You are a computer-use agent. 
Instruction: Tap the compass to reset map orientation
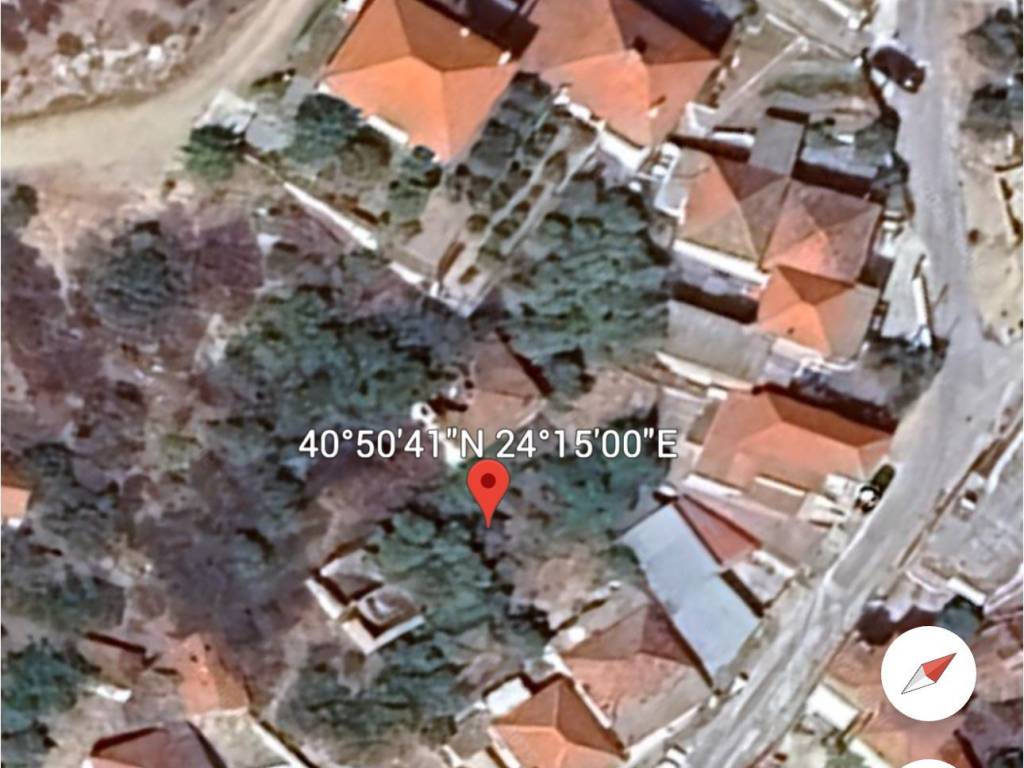point(928,673)
